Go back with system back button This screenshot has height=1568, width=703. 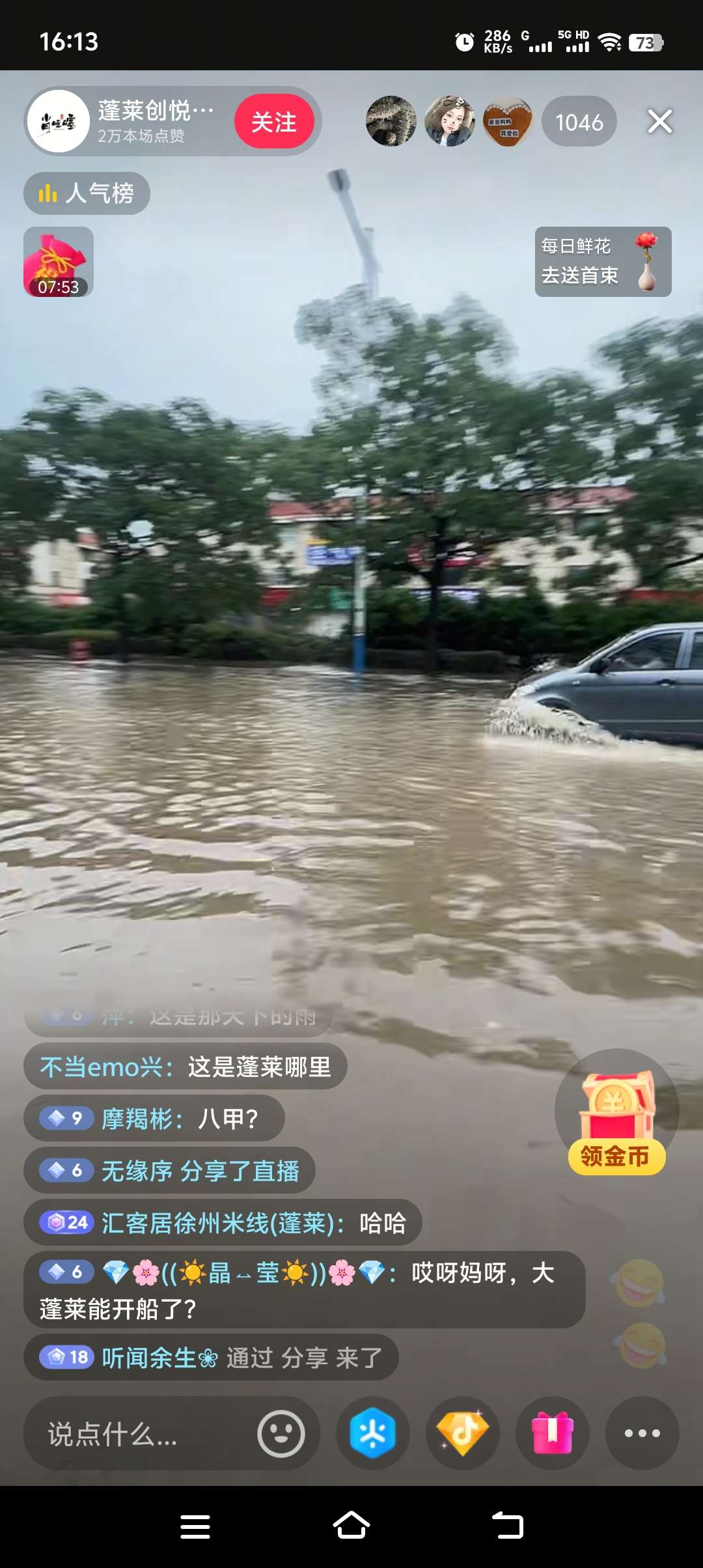pos(508,1526)
